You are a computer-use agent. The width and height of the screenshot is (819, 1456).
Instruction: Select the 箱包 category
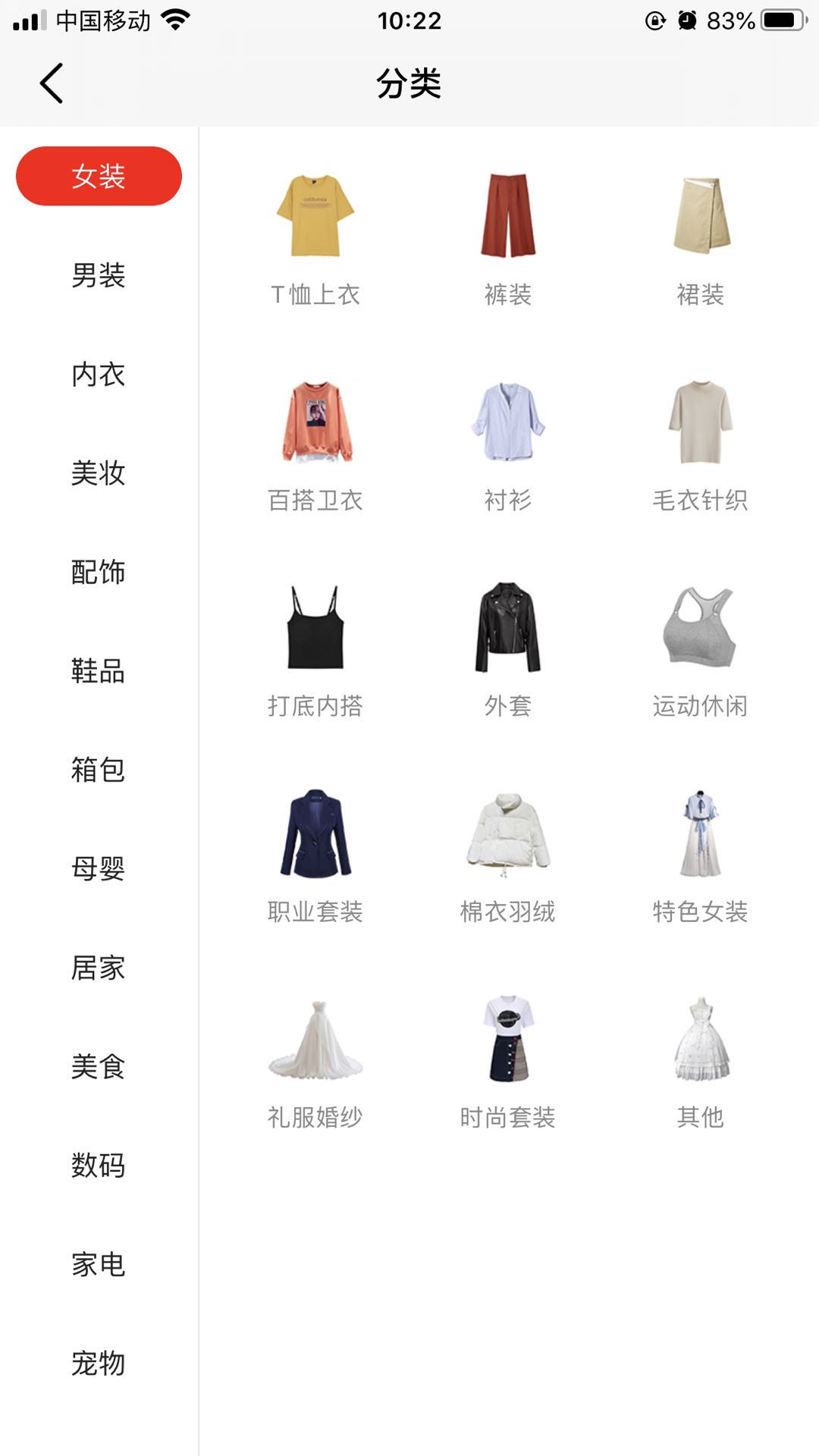(99, 770)
